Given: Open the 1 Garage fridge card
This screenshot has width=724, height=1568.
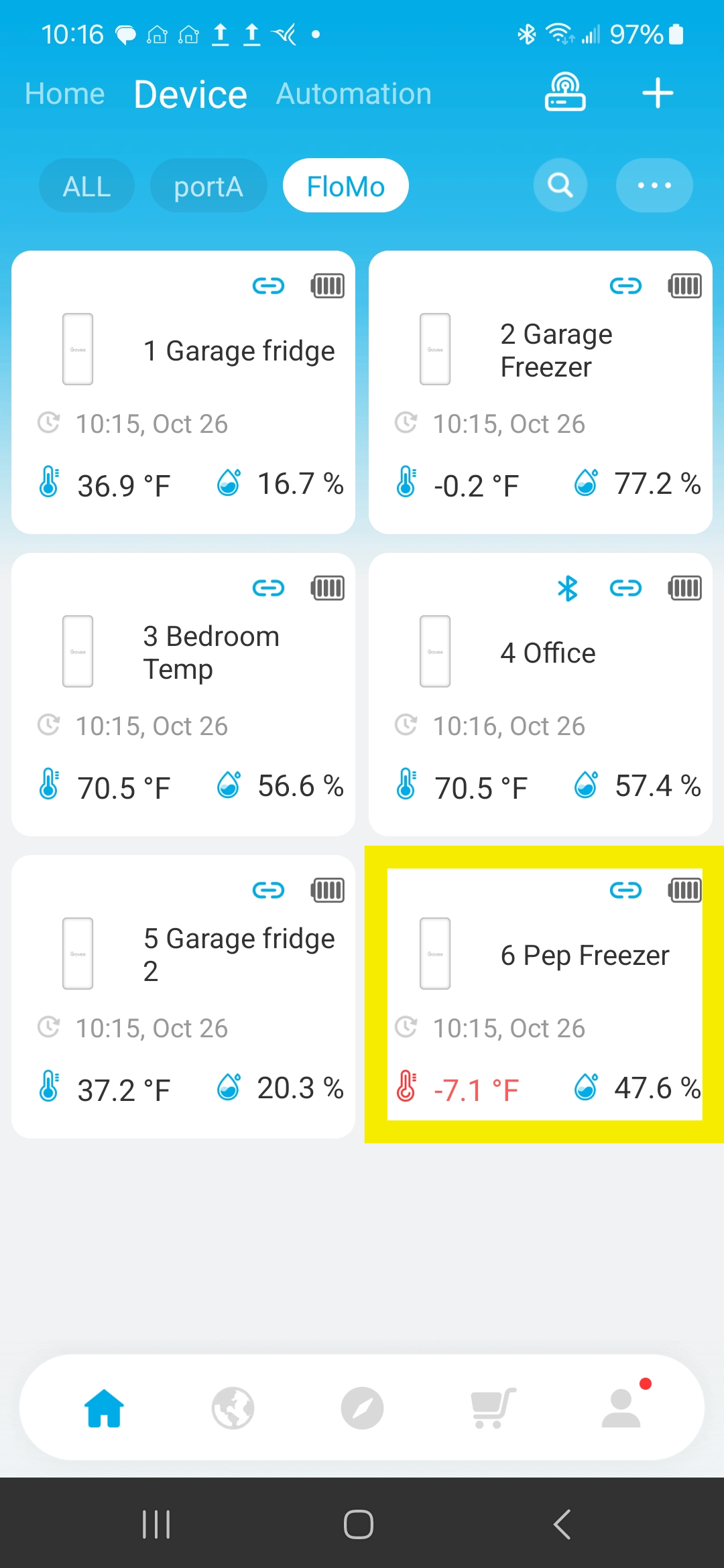Looking at the screenshot, I should 183,392.
